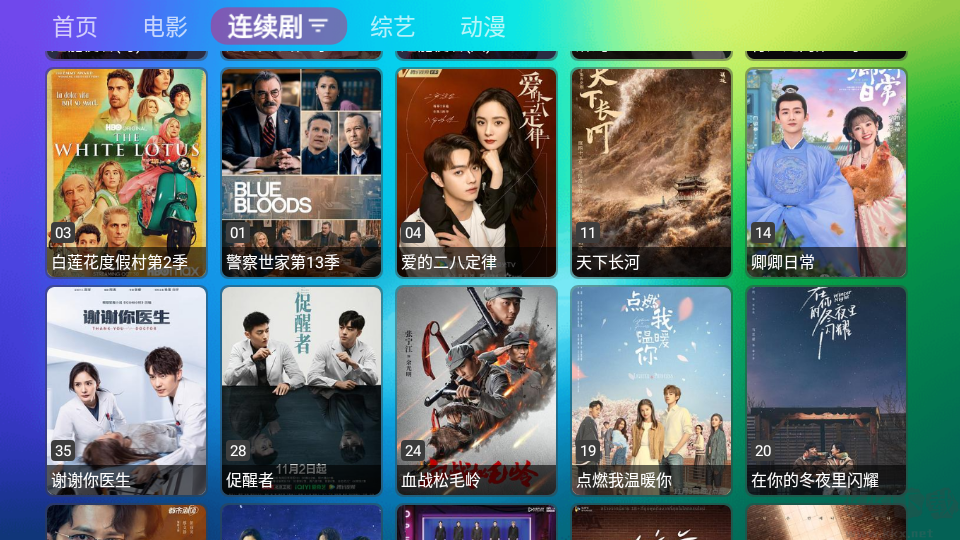Open 警察世家第13季 series
The image size is (960, 540).
(x=301, y=172)
